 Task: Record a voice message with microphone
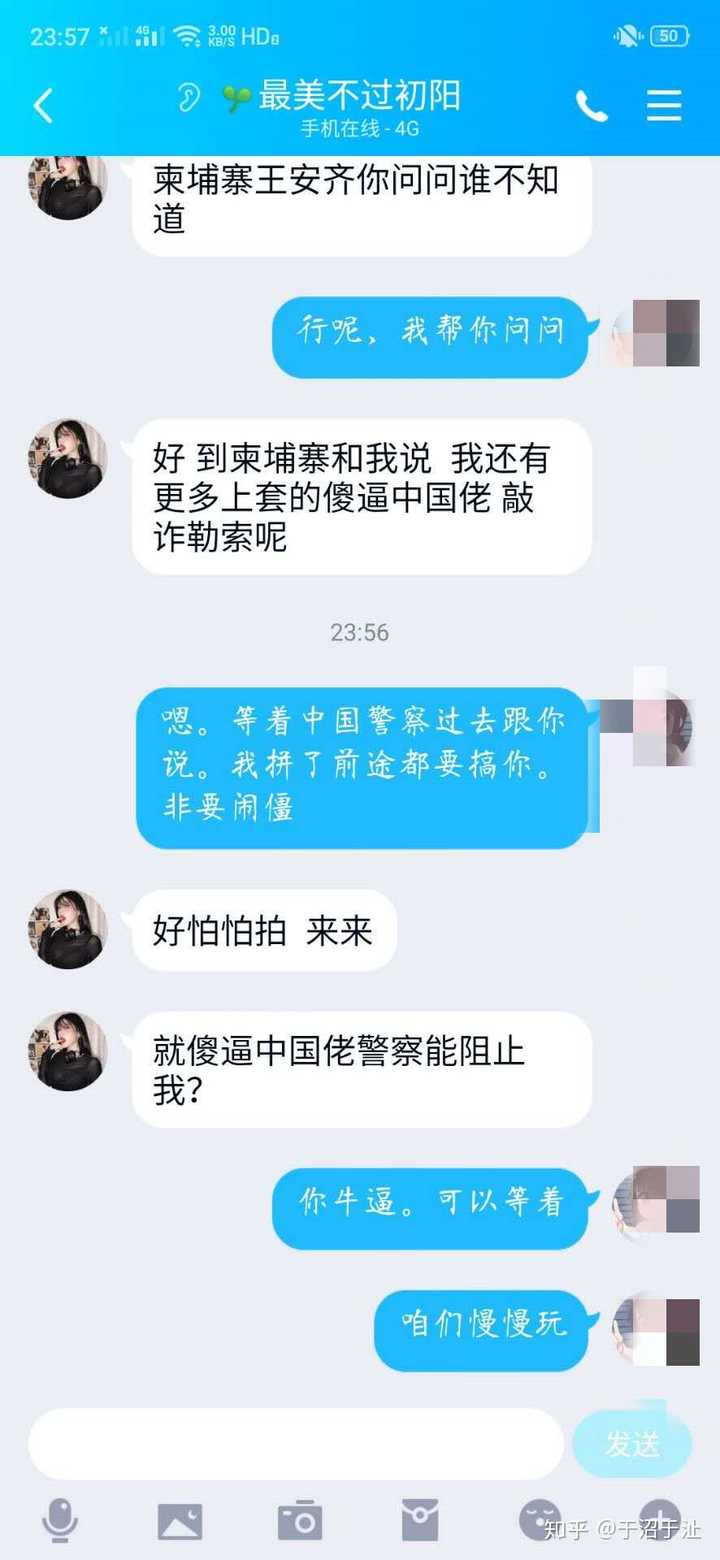click(60, 1521)
